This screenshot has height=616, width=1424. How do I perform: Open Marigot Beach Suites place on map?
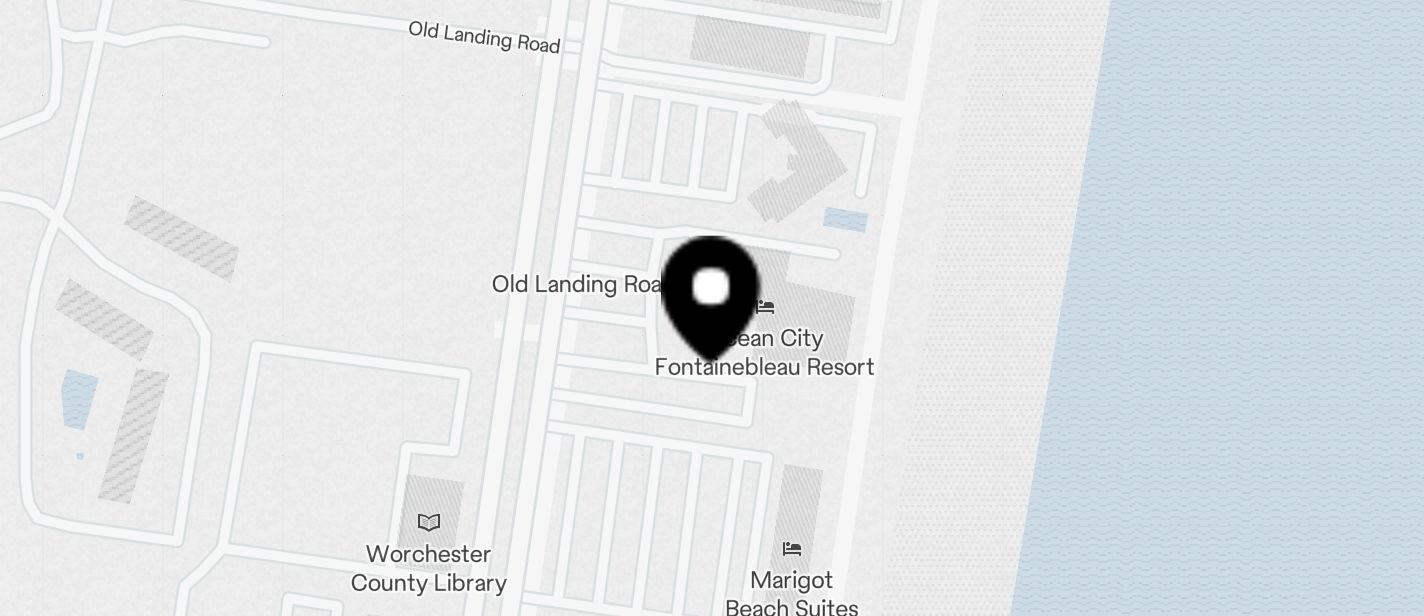(791, 591)
